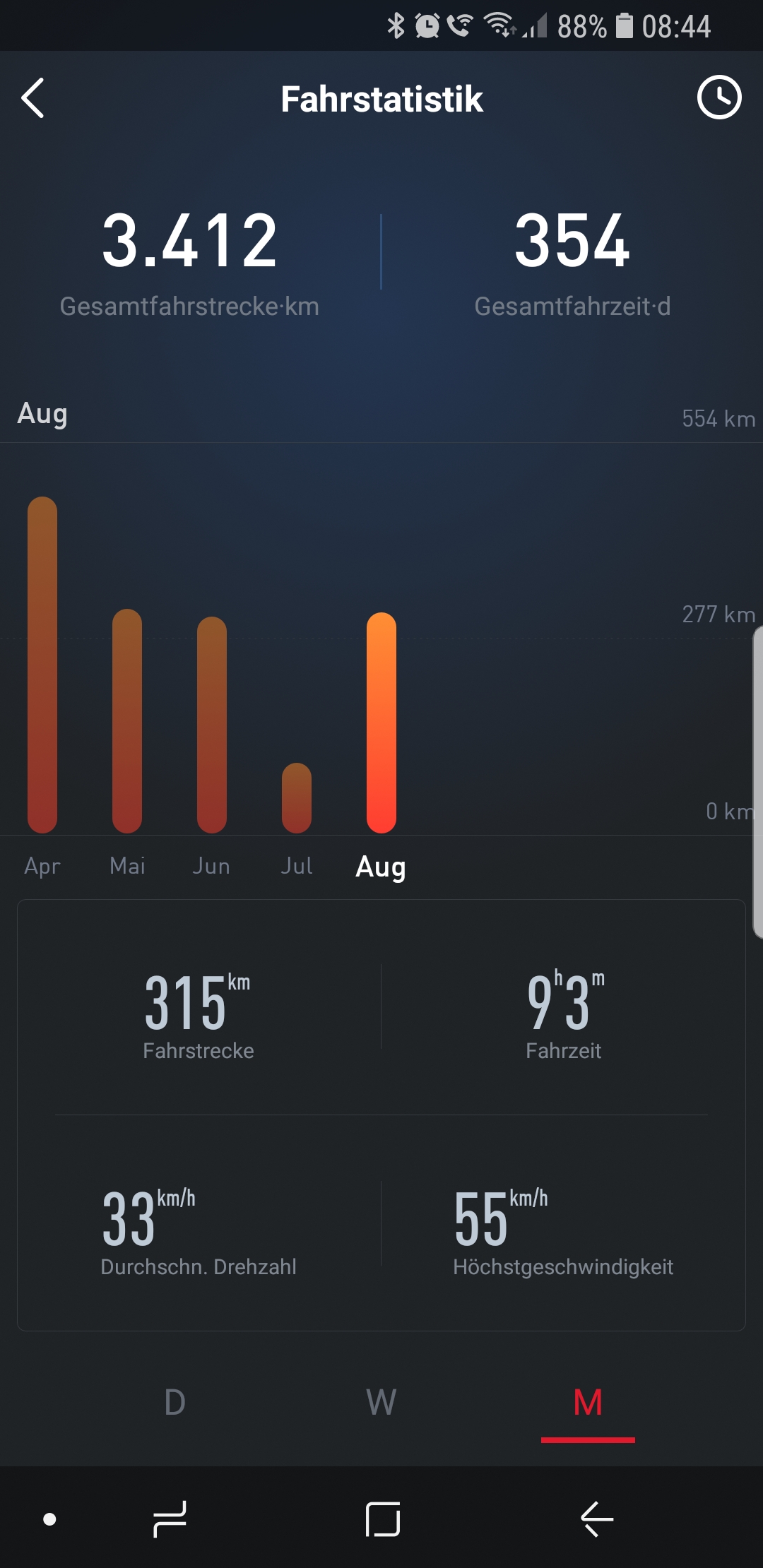763x1568 pixels.
Task: Select the Jul bar in chart
Action: coord(297,798)
